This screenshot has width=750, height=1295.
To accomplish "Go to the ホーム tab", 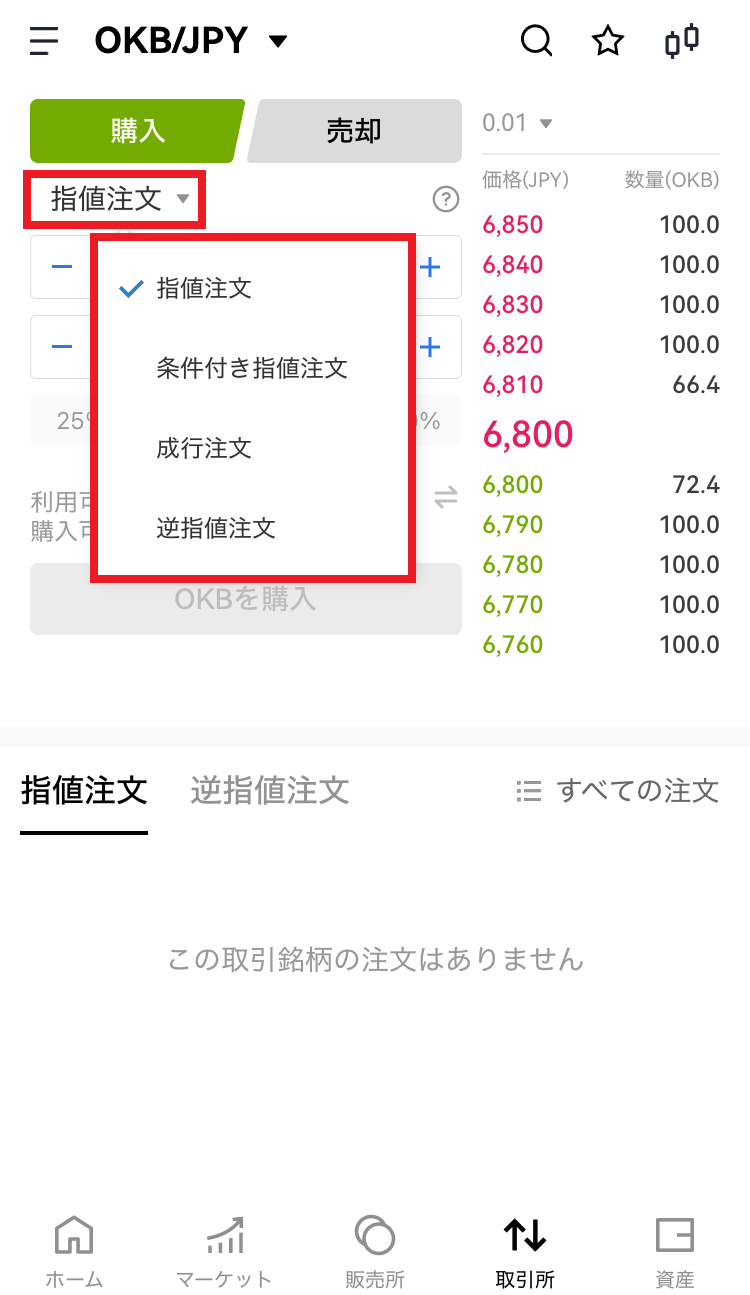I will pyautogui.click(x=74, y=1252).
